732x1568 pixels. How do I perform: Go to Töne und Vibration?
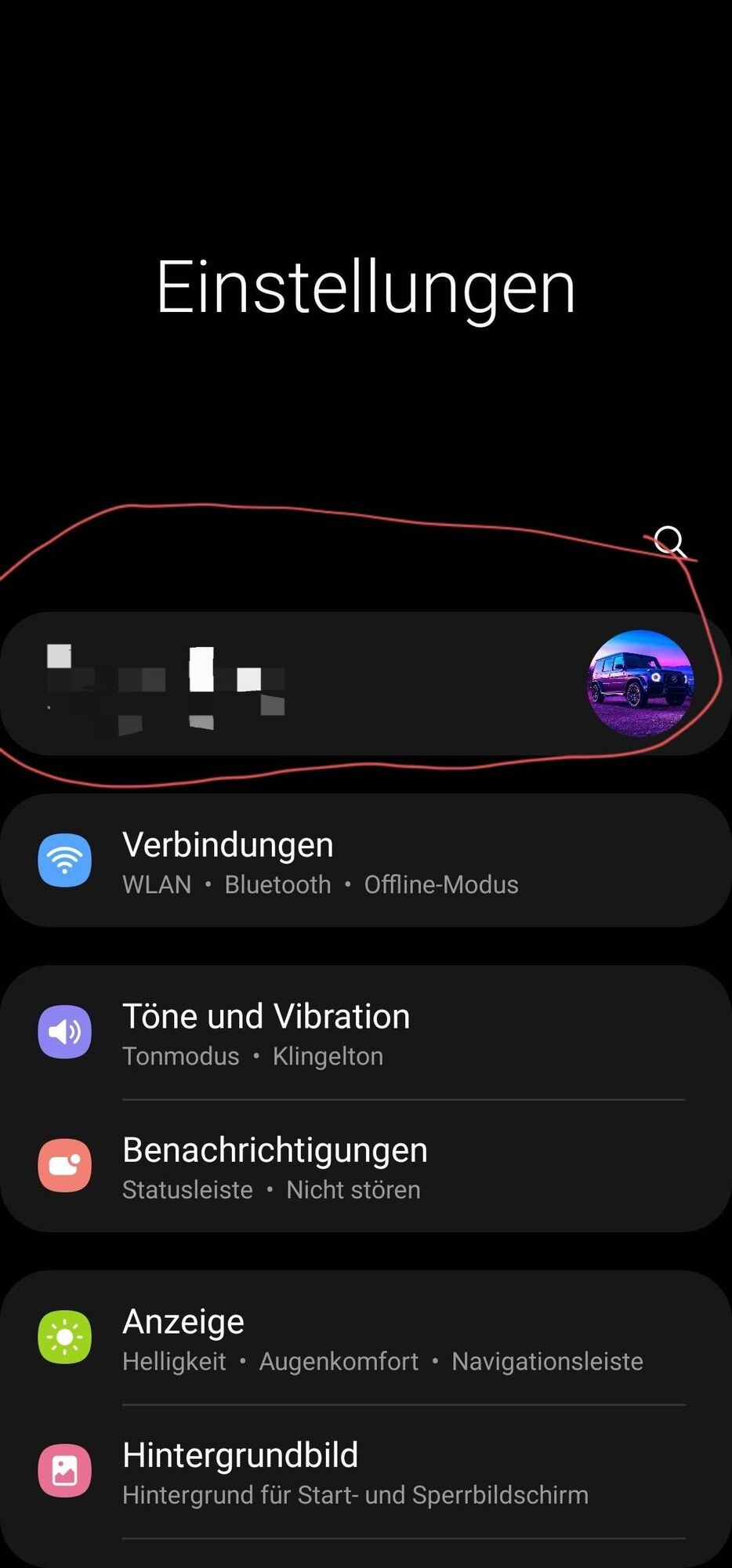click(x=365, y=1033)
